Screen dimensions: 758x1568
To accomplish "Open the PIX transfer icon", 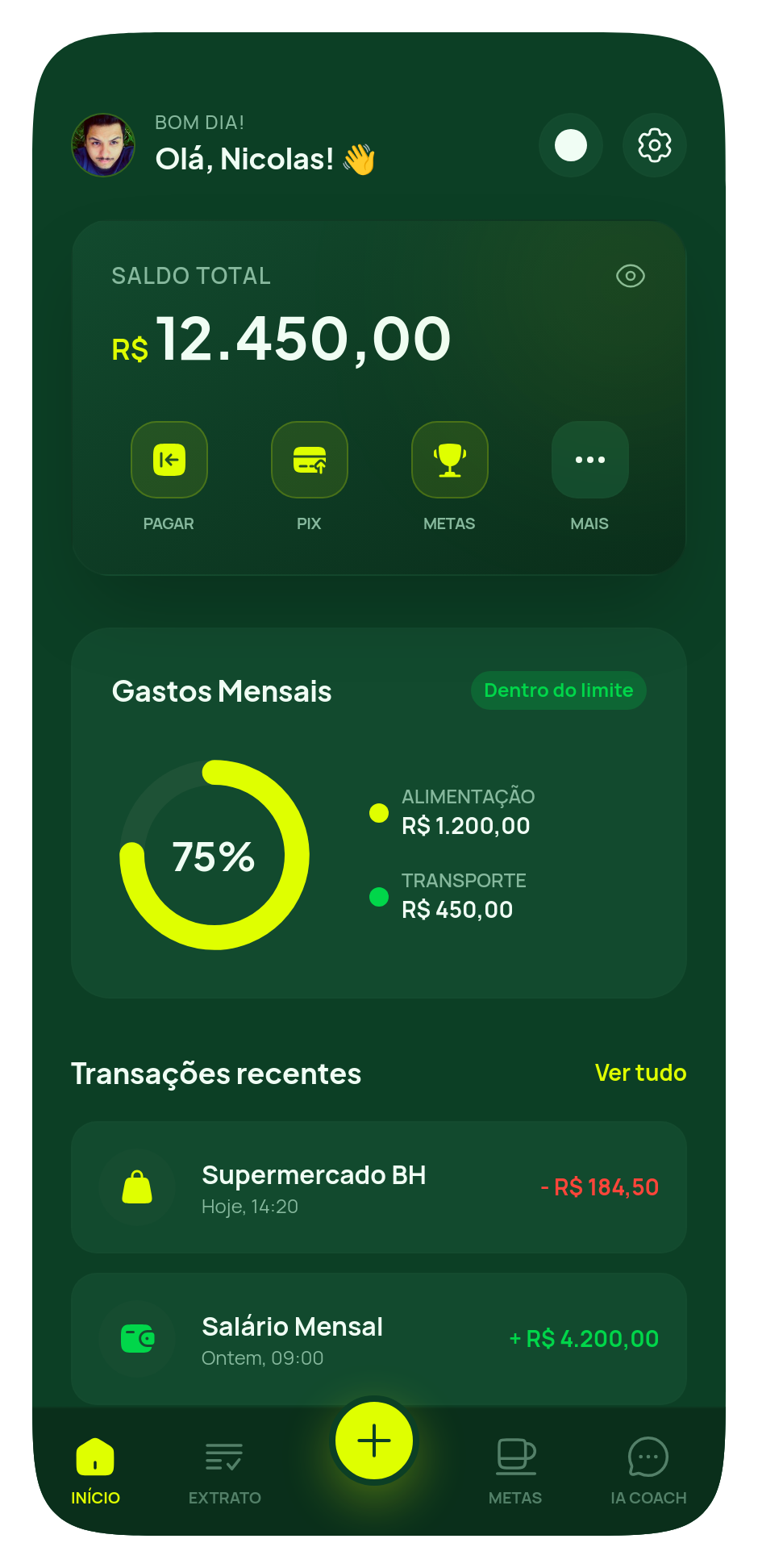I will click(x=310, y=460).
